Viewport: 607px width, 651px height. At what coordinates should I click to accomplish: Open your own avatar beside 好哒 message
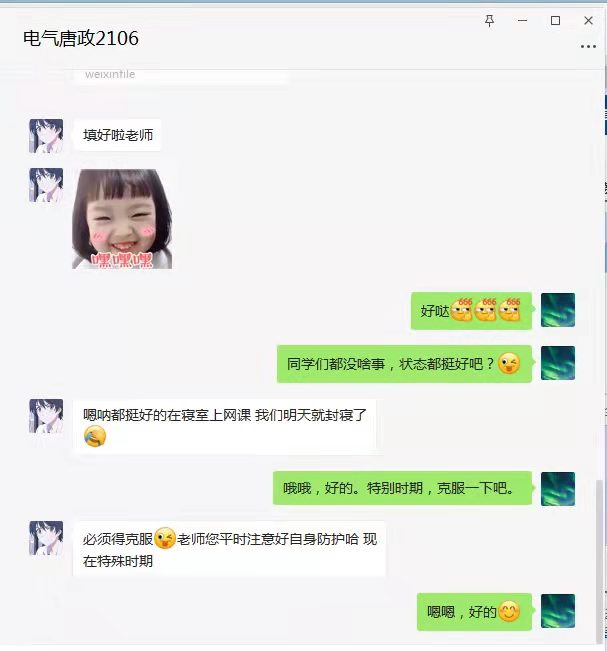[557, 311]
